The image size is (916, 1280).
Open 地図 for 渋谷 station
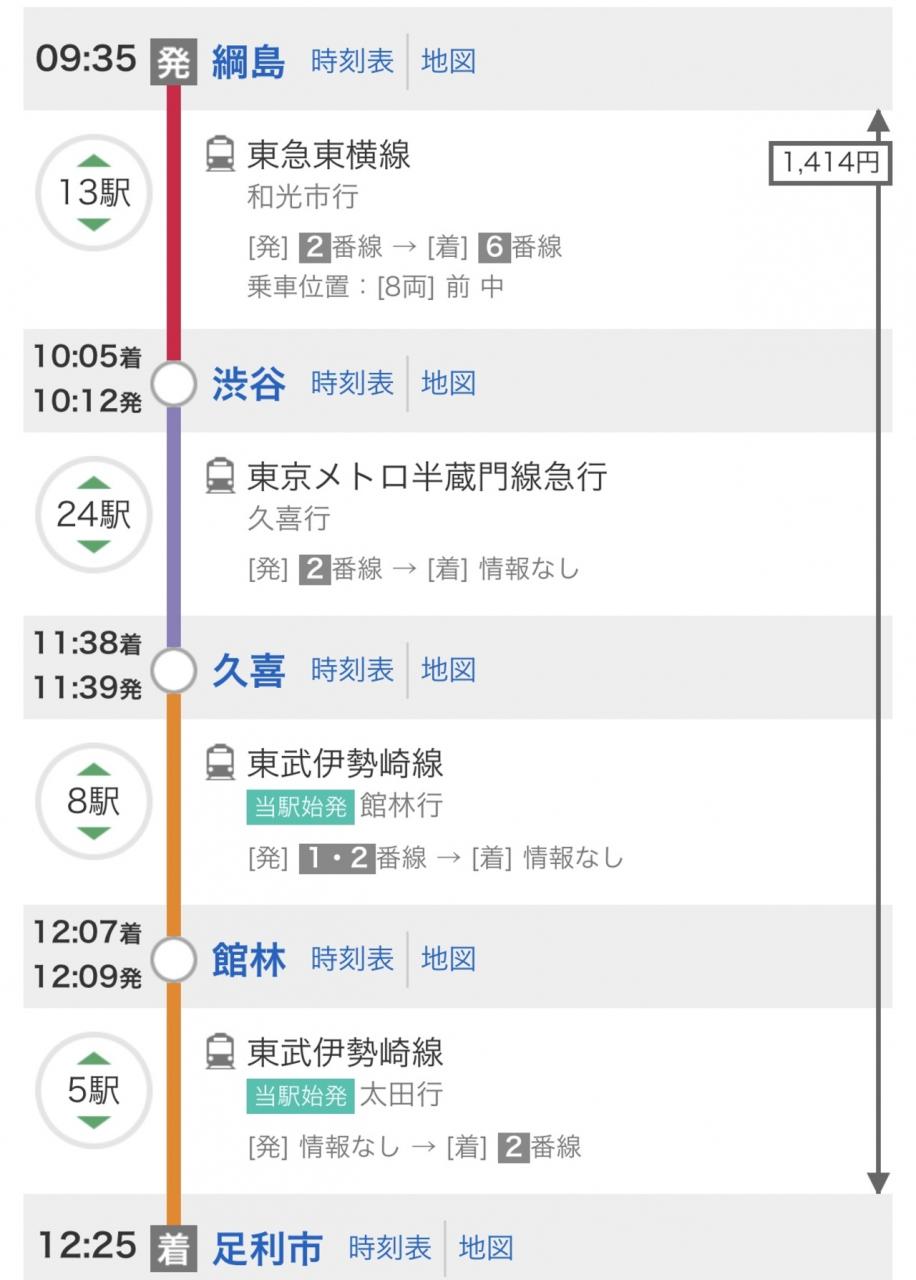click(x=448, y=383)
